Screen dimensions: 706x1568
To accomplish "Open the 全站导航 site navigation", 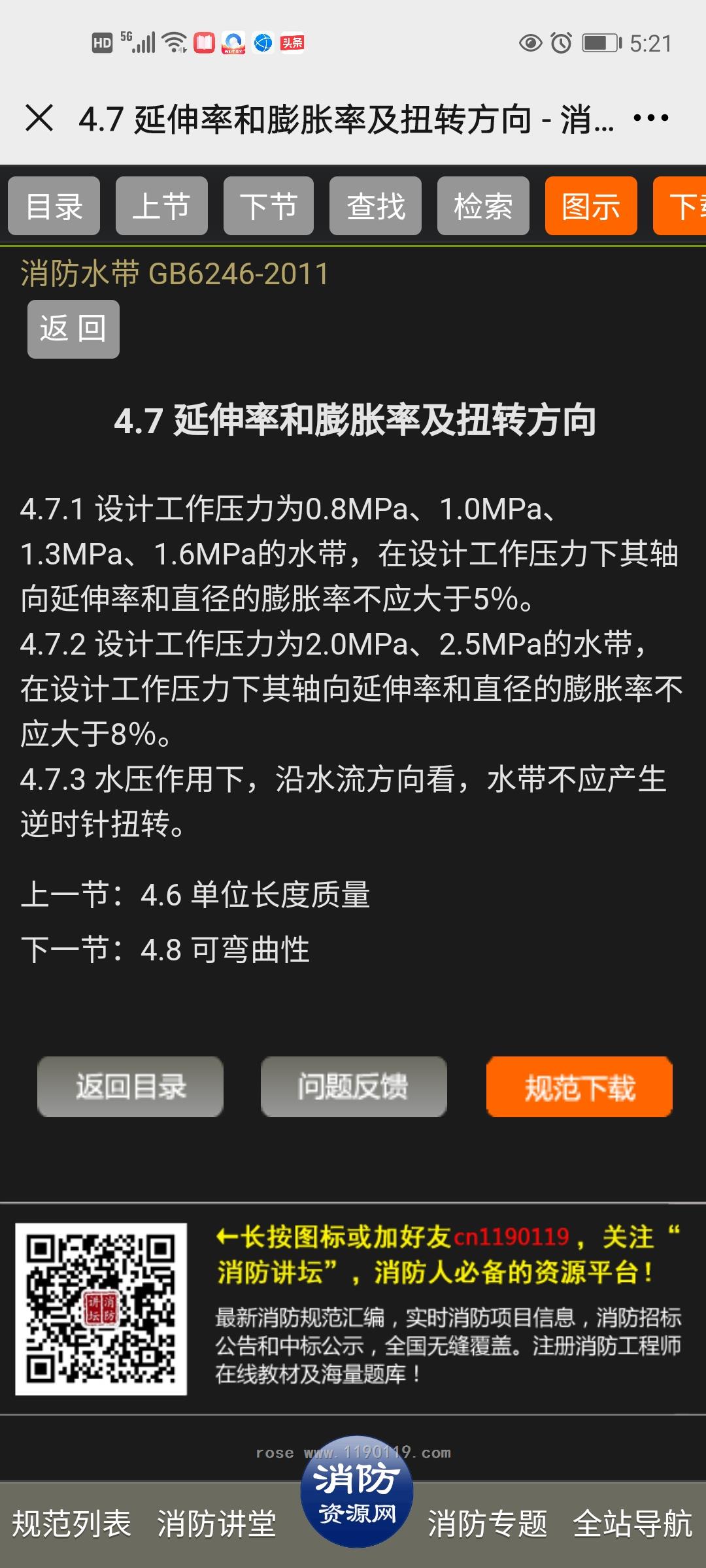I will pos(633,1524).
